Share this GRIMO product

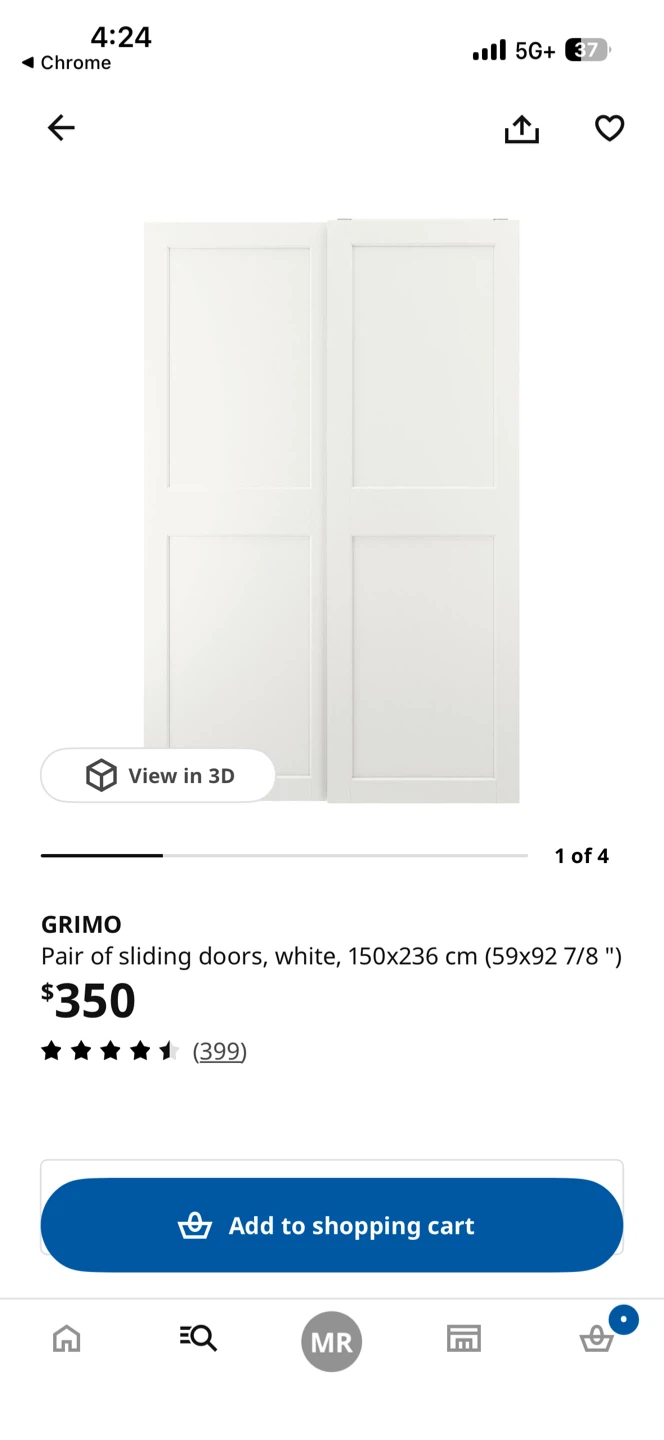pos(522,129)
